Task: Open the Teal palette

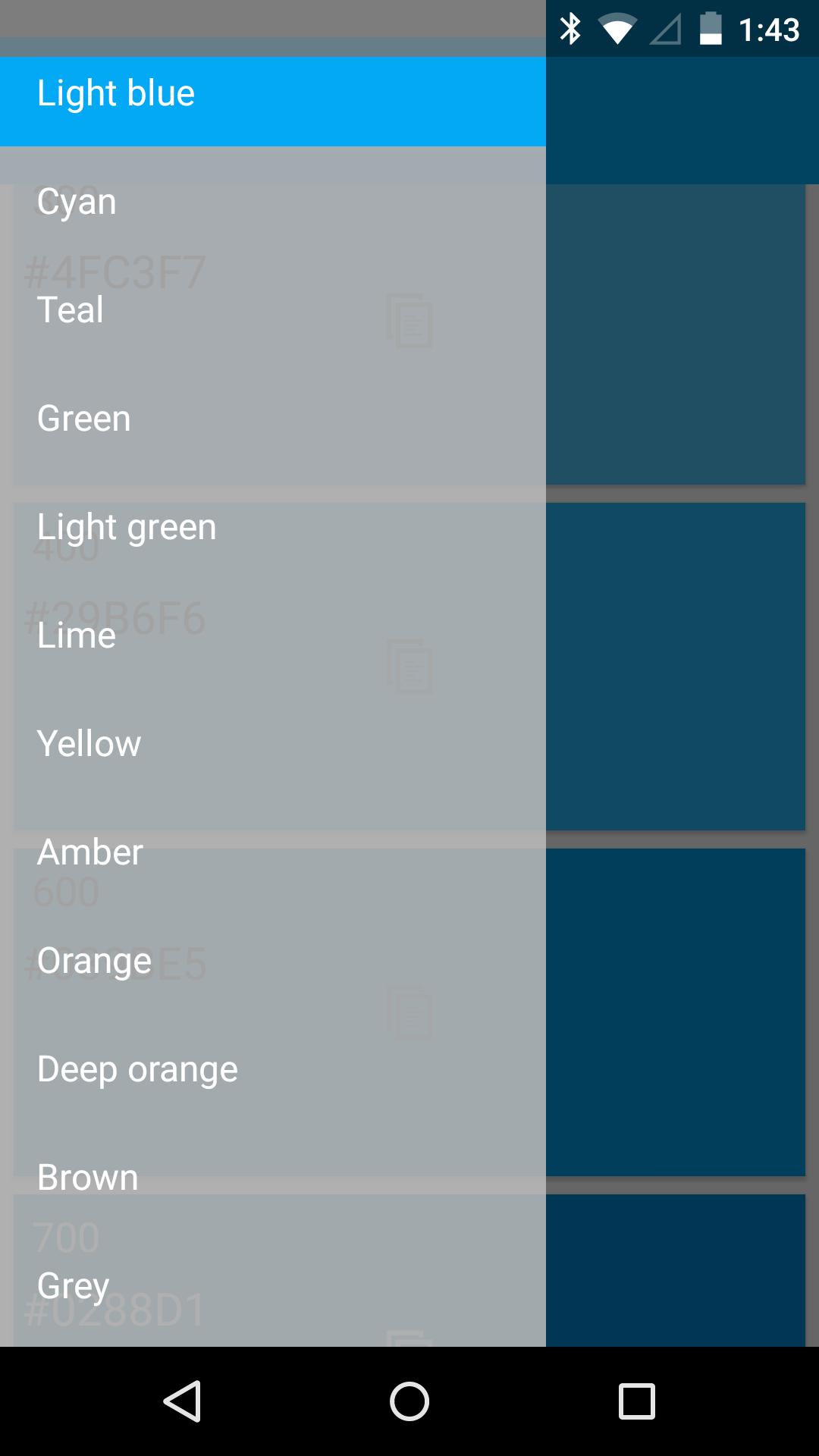Action: click(x=273, y=310)
